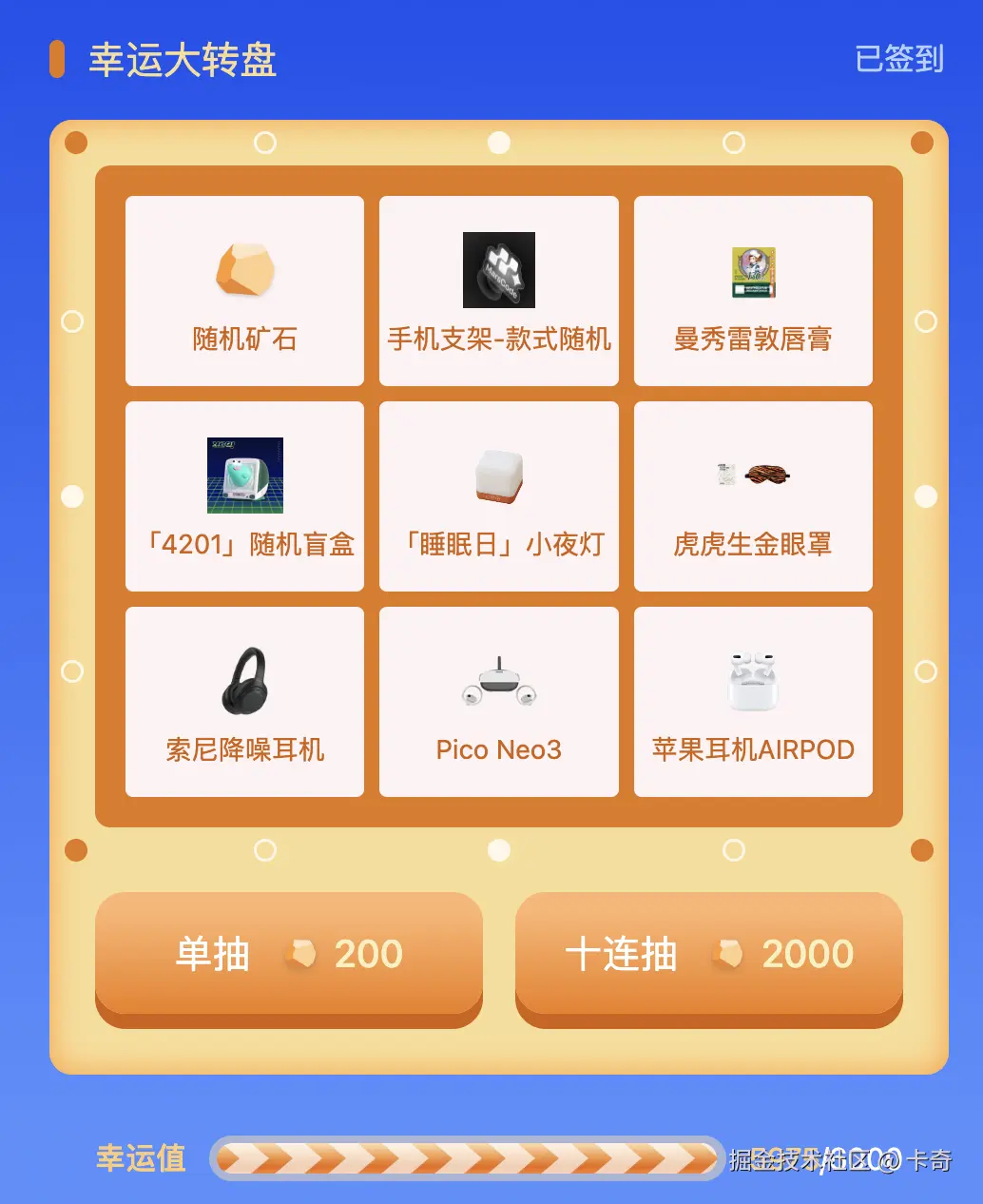Click the 「4201」随机盲盒 blind box icon
Image resolution: width=983 pixels, height=1204 pixels.
pyautogui.click(x=243, y=475)
